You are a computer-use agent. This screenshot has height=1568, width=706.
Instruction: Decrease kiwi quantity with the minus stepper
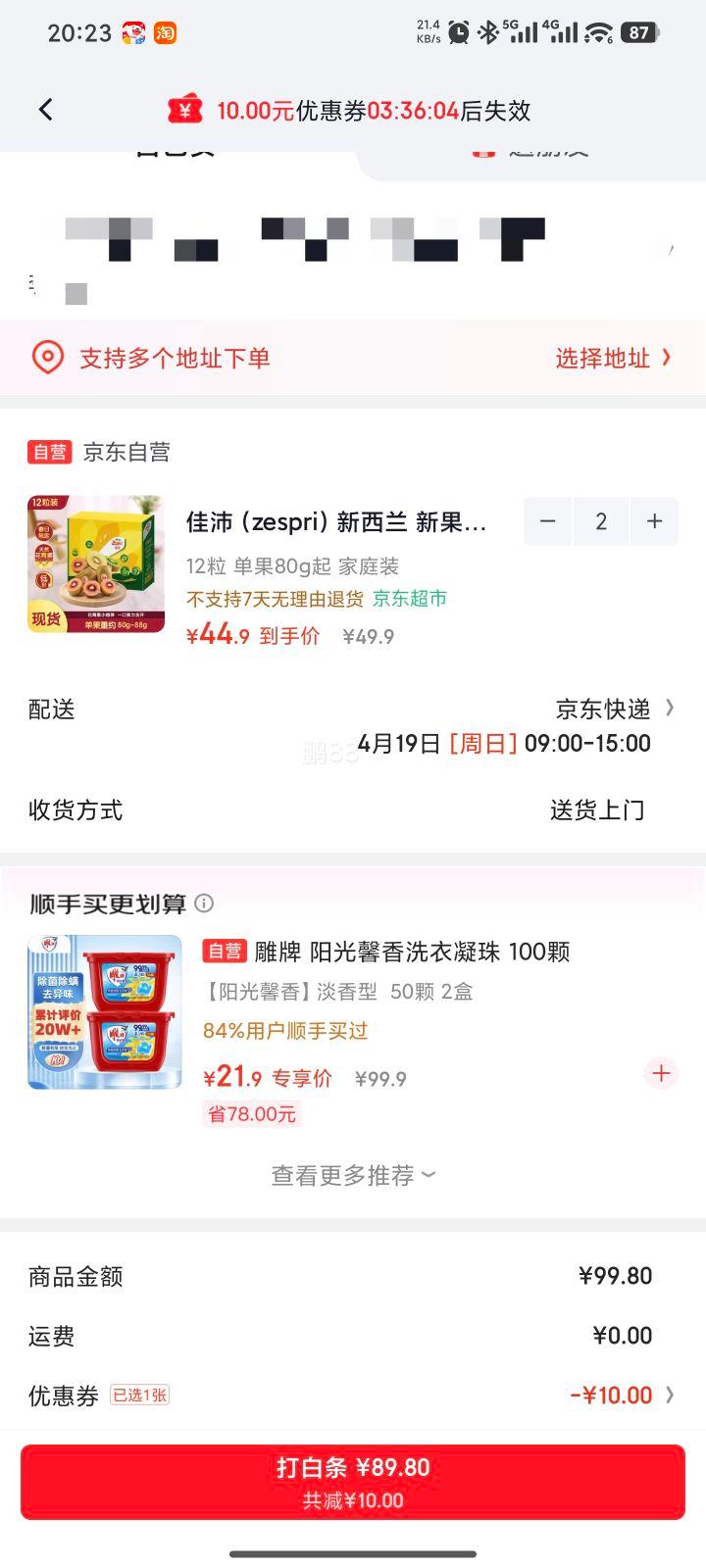point(548,521)
